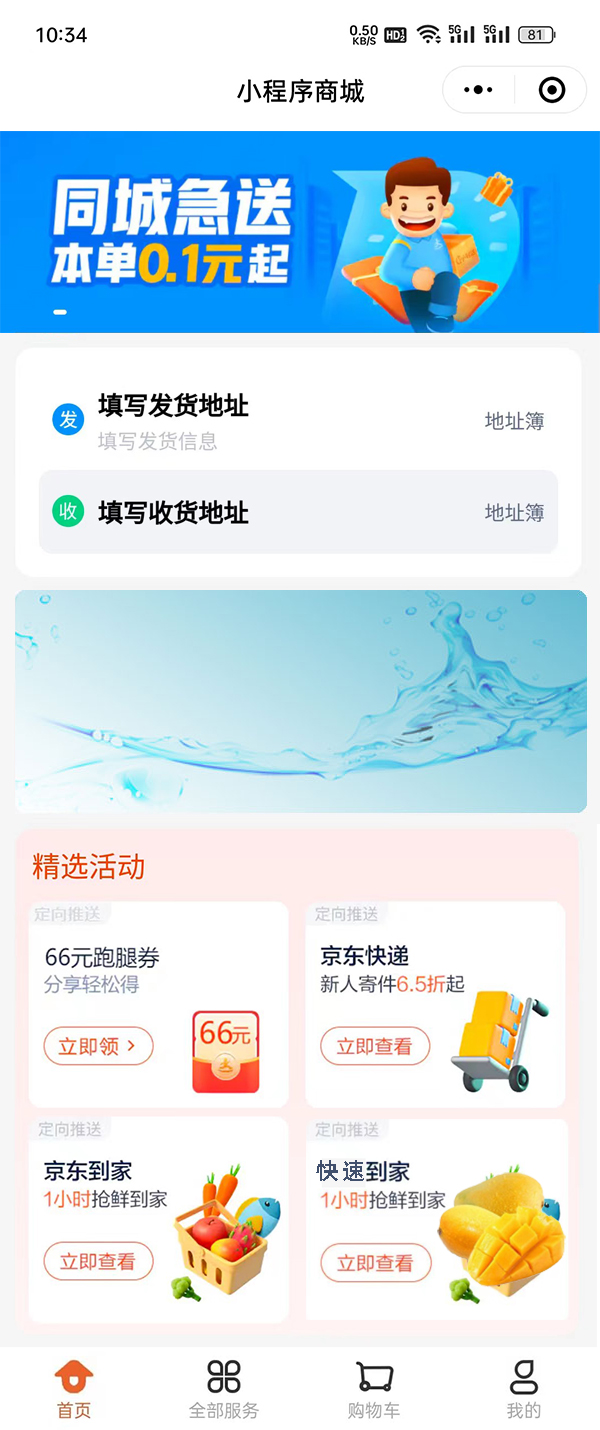Switch to the 我的 tab
Viewport: 600px width, 1430px height.
point(524,1389)
